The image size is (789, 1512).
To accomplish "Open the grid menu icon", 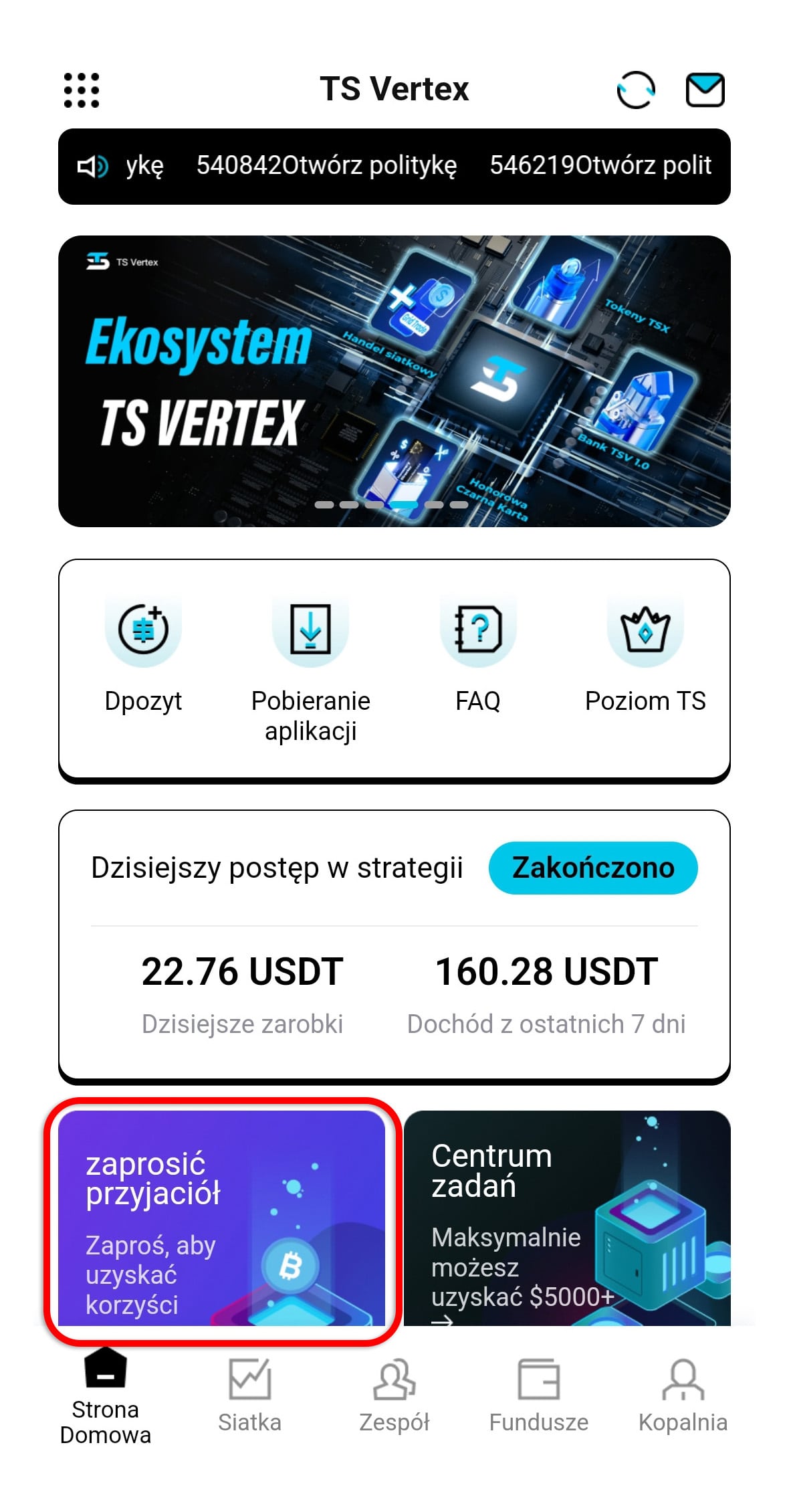I will tap(82, 90).
